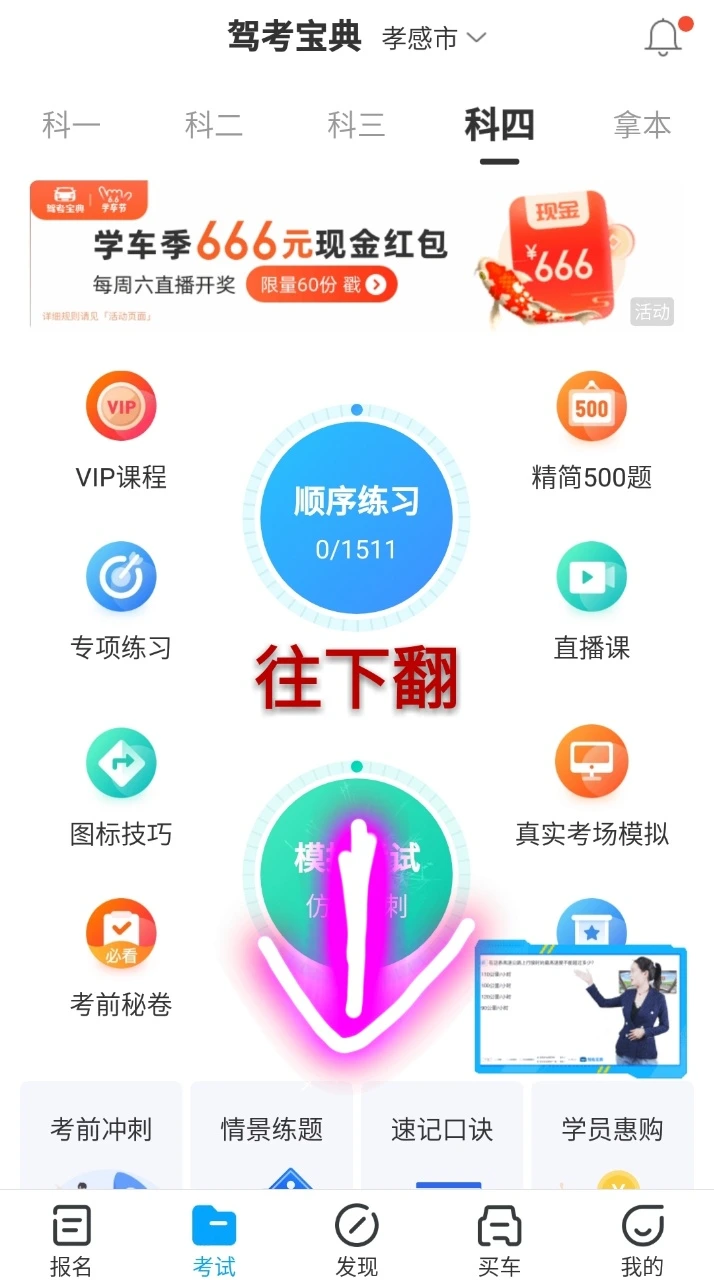This screenshot has height=1280, width=714.
Task: Open 直播课 live class
Action: click(591, 600)
